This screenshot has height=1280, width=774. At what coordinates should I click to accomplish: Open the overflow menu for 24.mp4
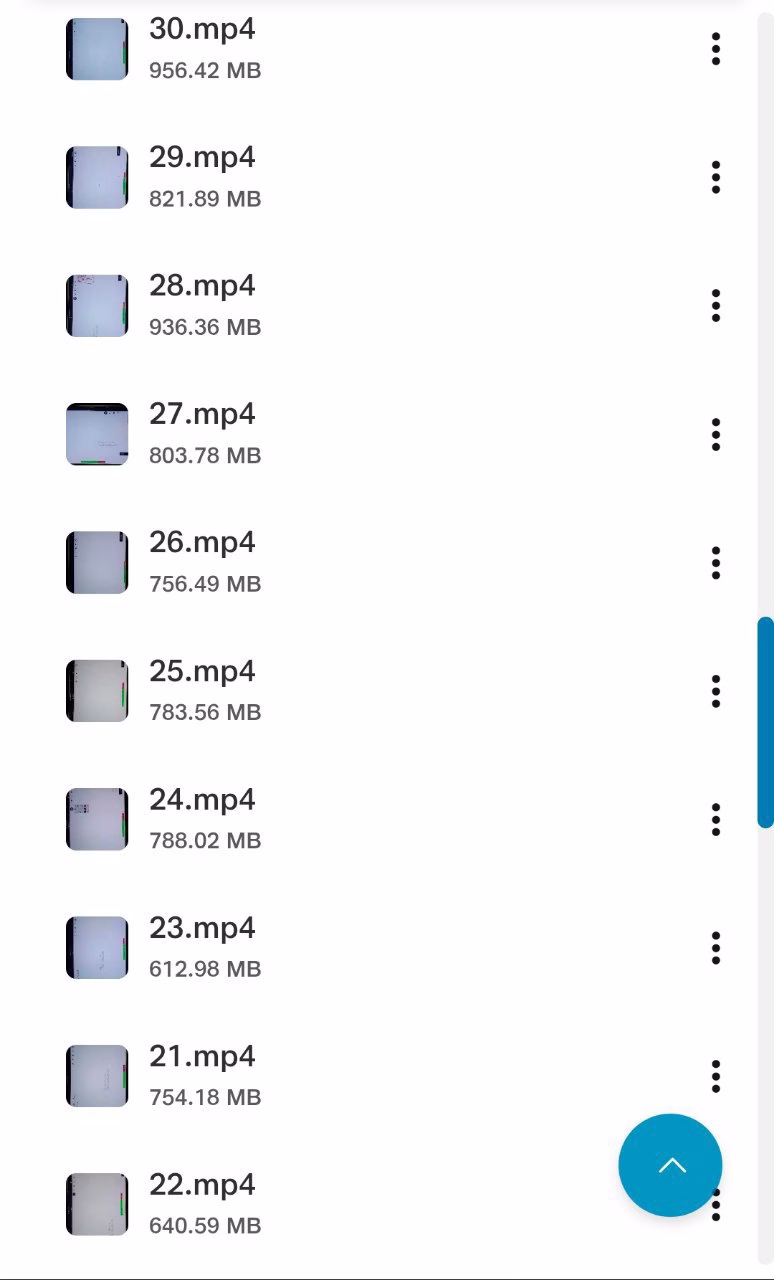point(716,819)
